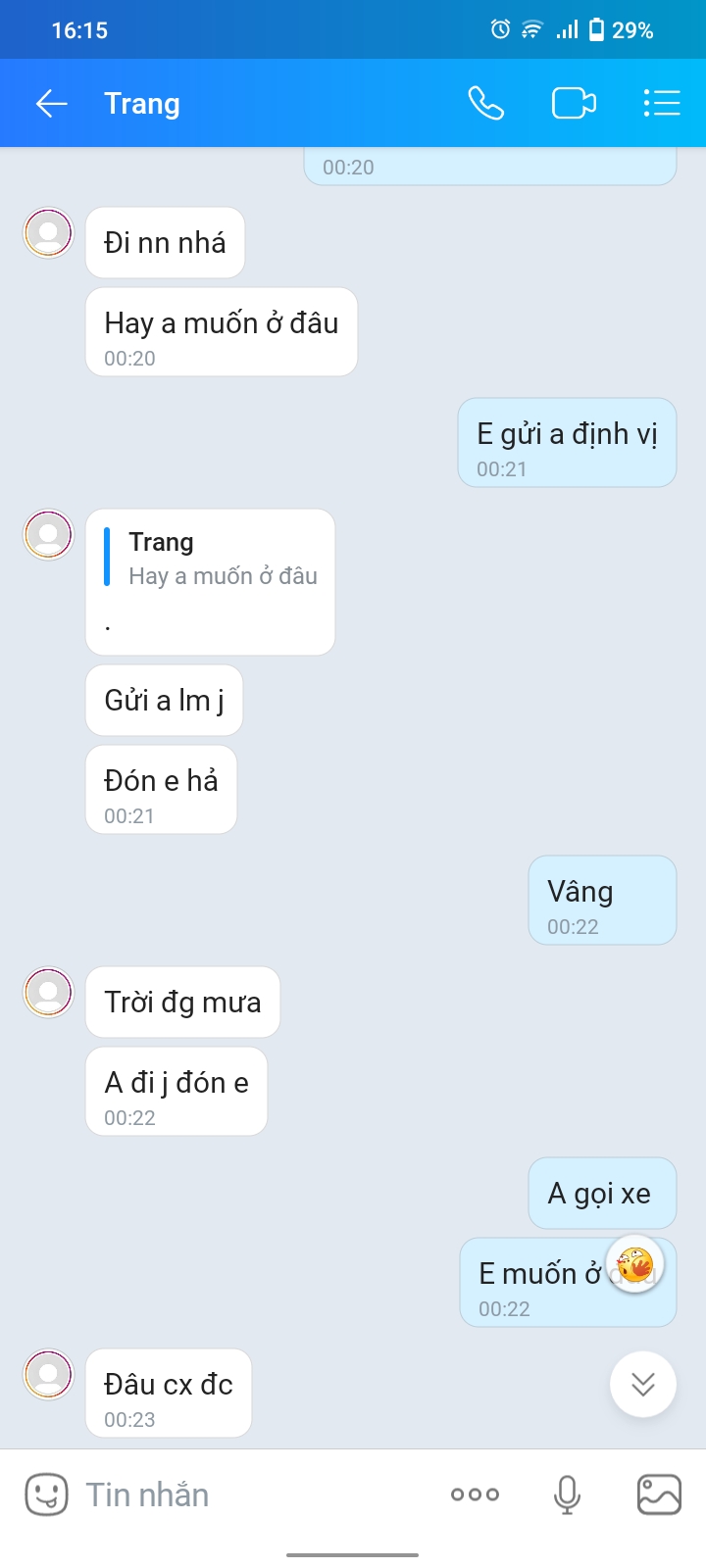Open the quoted reply 'Hay a muốn ở đâu'
706x1568 pixels.
pyautogui.click(x=222, y=560)
